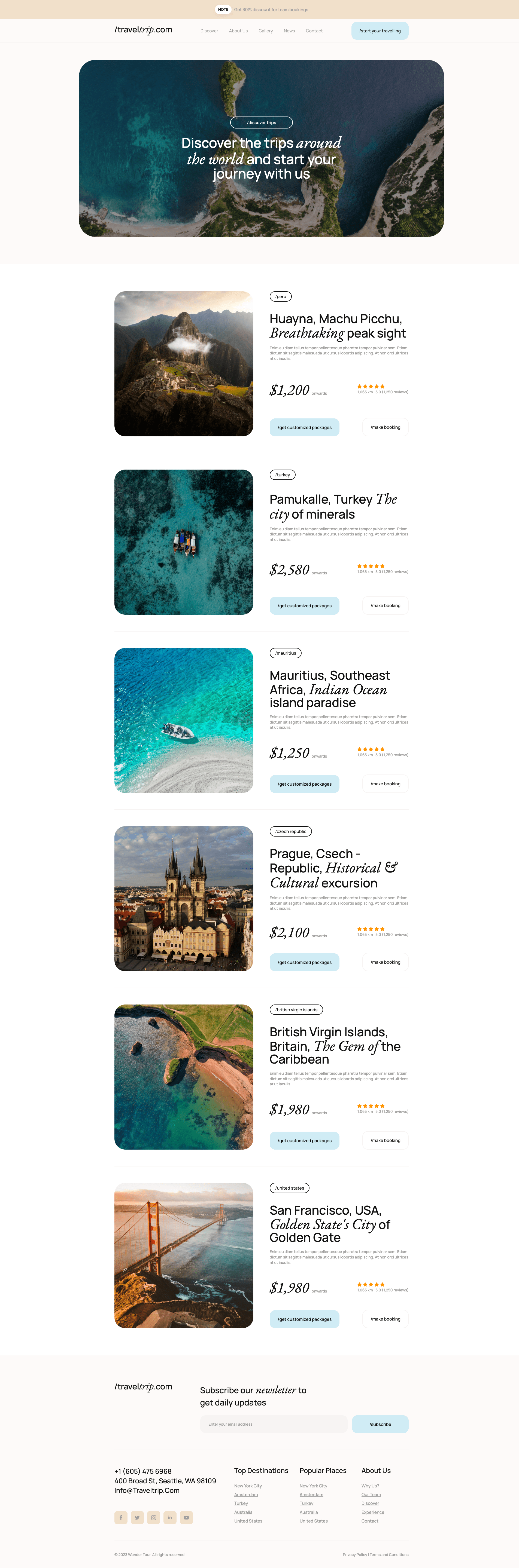This screenshot has height=1568, width=519.
Task: Open the YouTube social icon
Action: point(186,1517)
